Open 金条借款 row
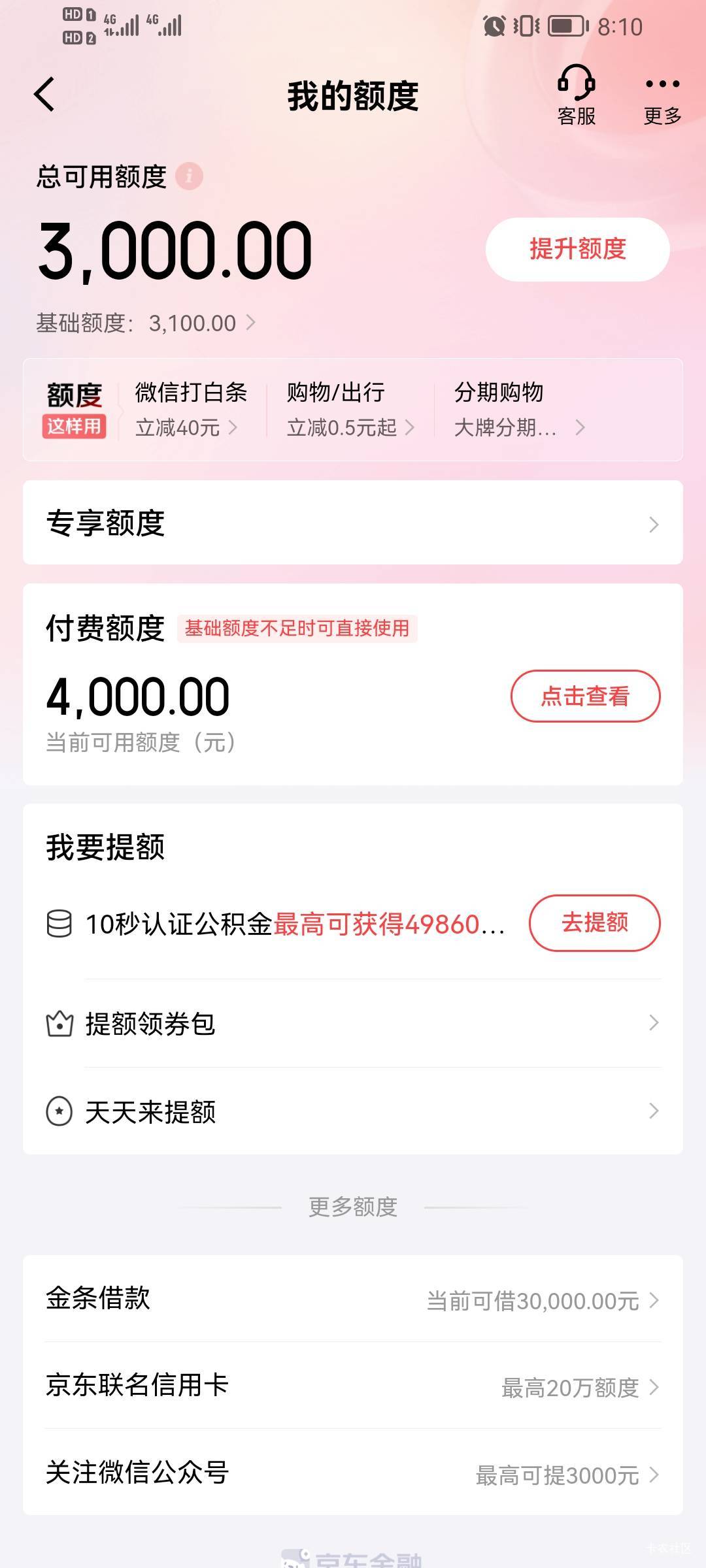Screen dimensions: 706x1568 coord(353,1298)
